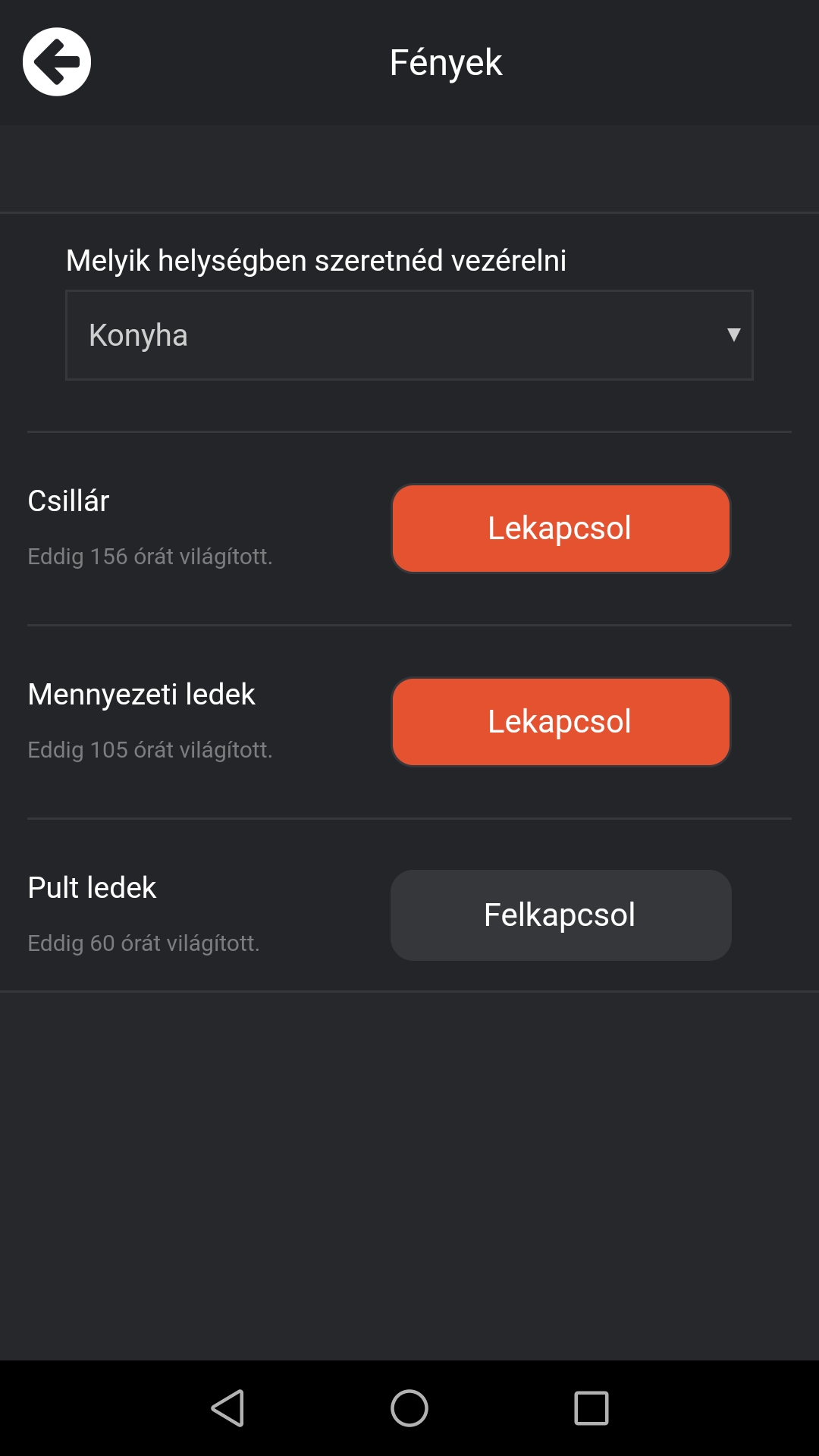Turn off the Csillár light

560,529
